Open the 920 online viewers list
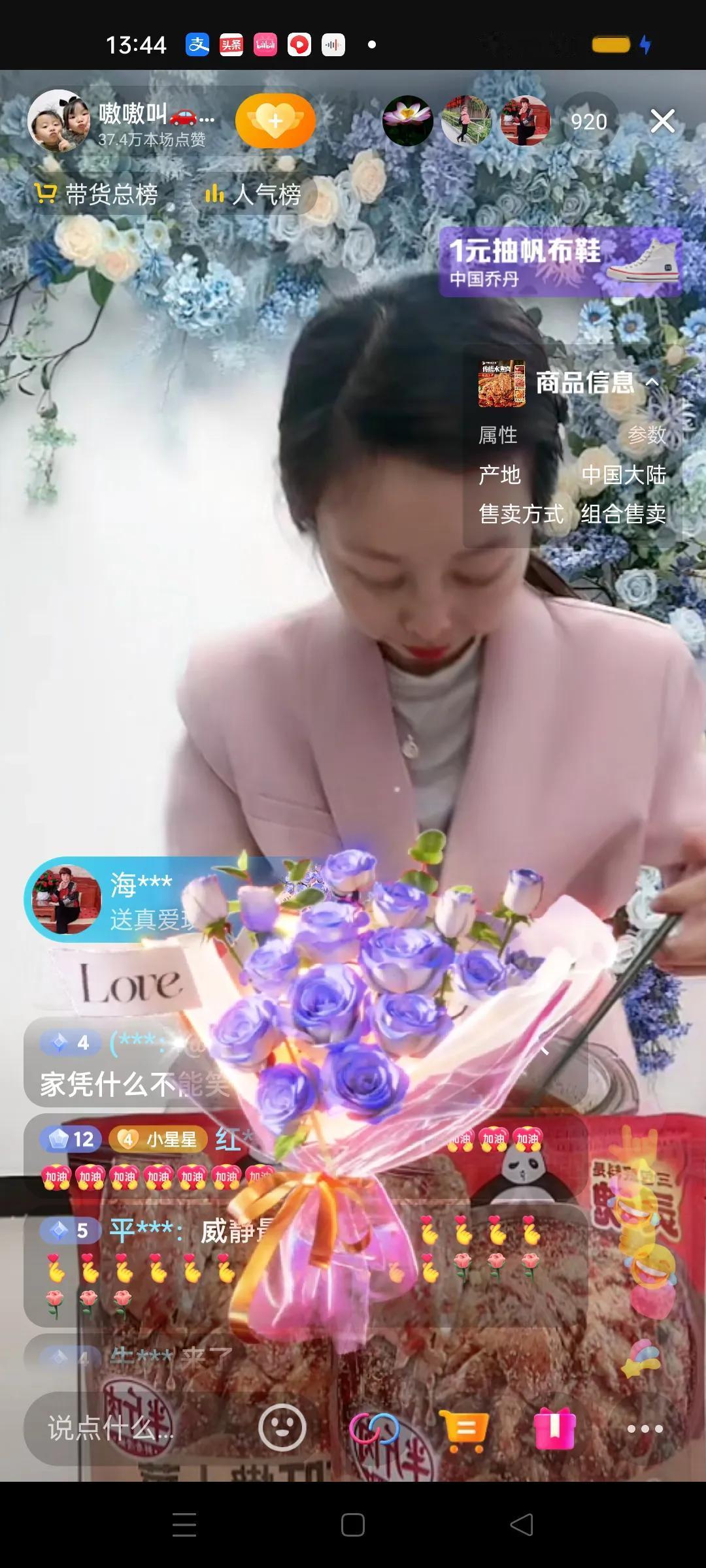This screenshot has height=1568, width=706. [588, 122]
